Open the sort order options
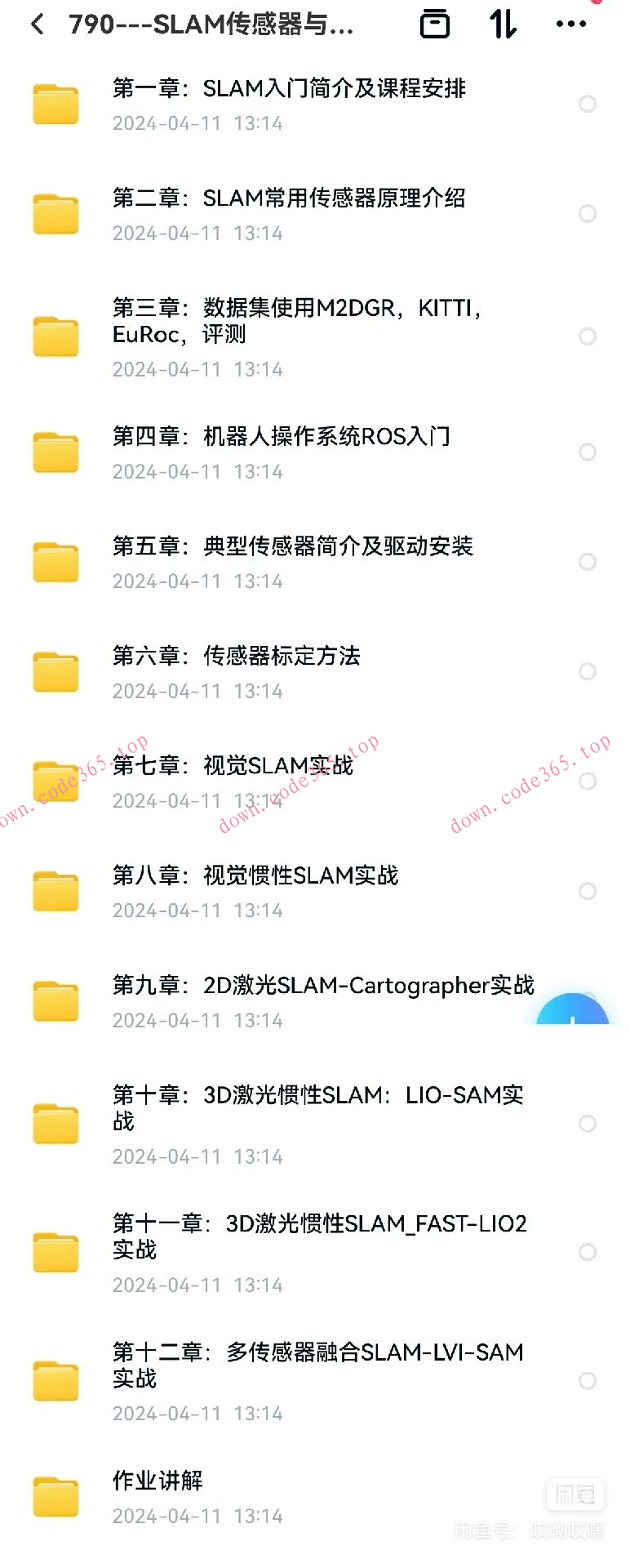Image resolution: width=630 pixels, height=1568 pixels. 504,24
